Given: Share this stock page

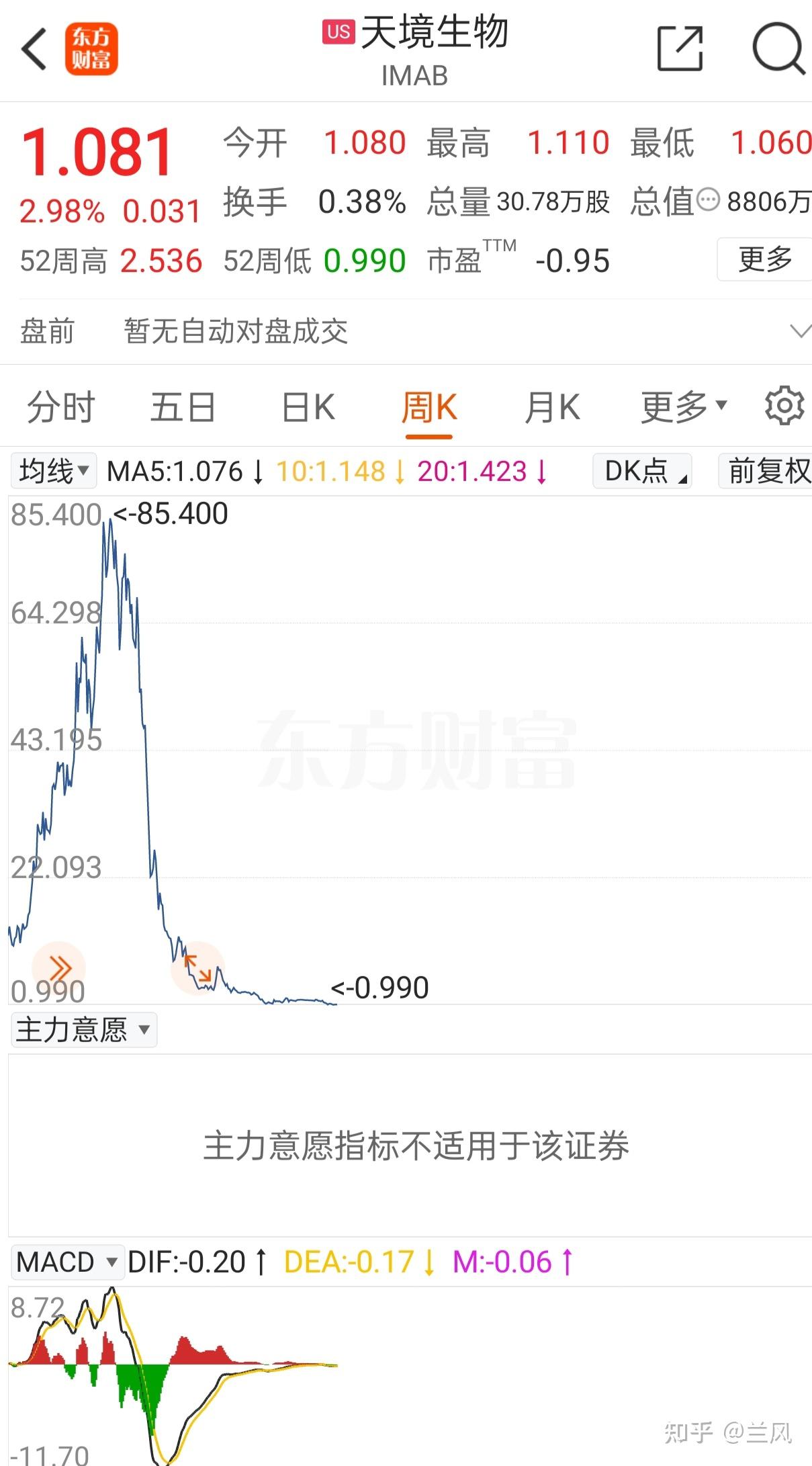Looking at the screenshot, I should coord(680,48).
